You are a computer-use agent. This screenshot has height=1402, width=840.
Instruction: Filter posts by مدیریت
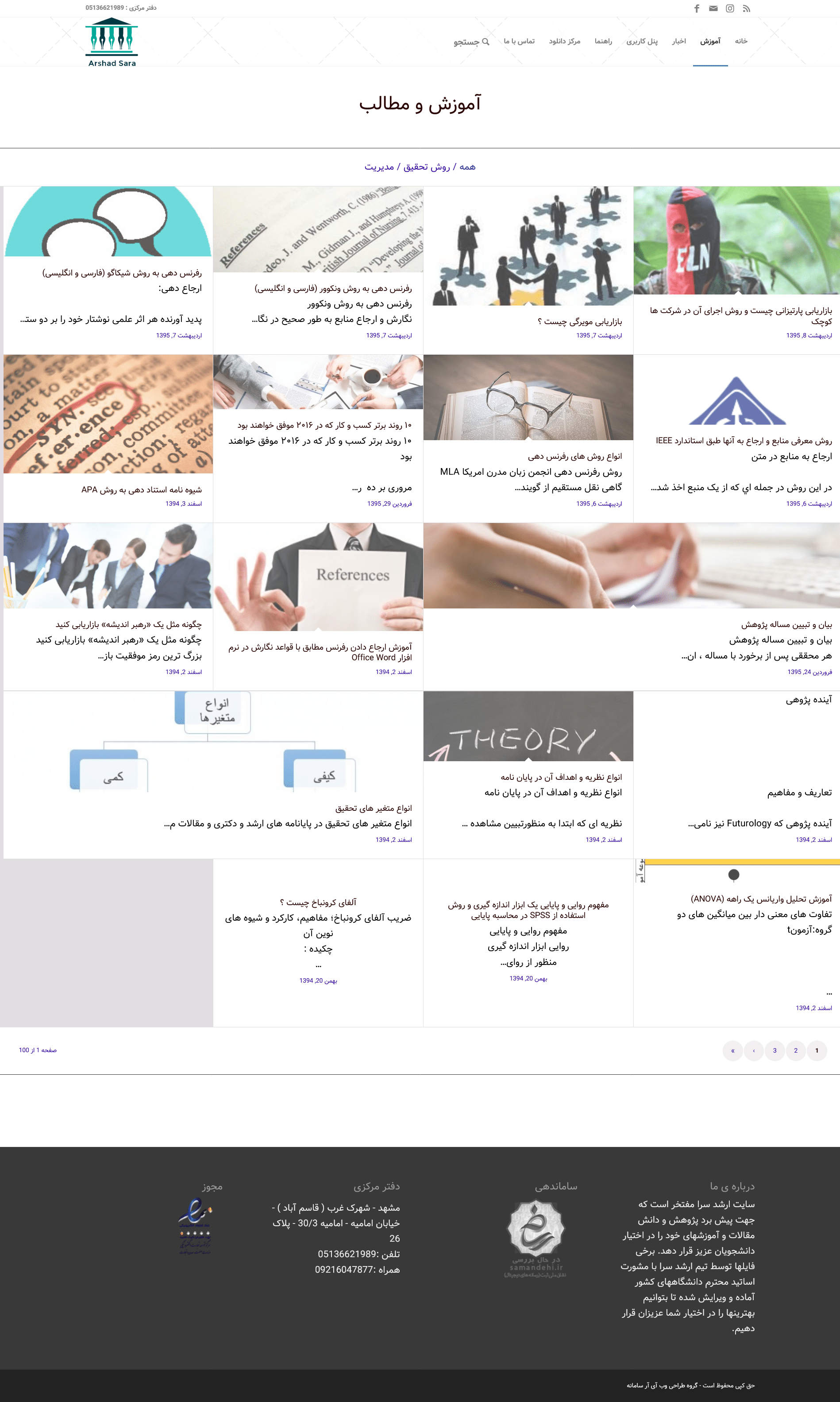379,167
